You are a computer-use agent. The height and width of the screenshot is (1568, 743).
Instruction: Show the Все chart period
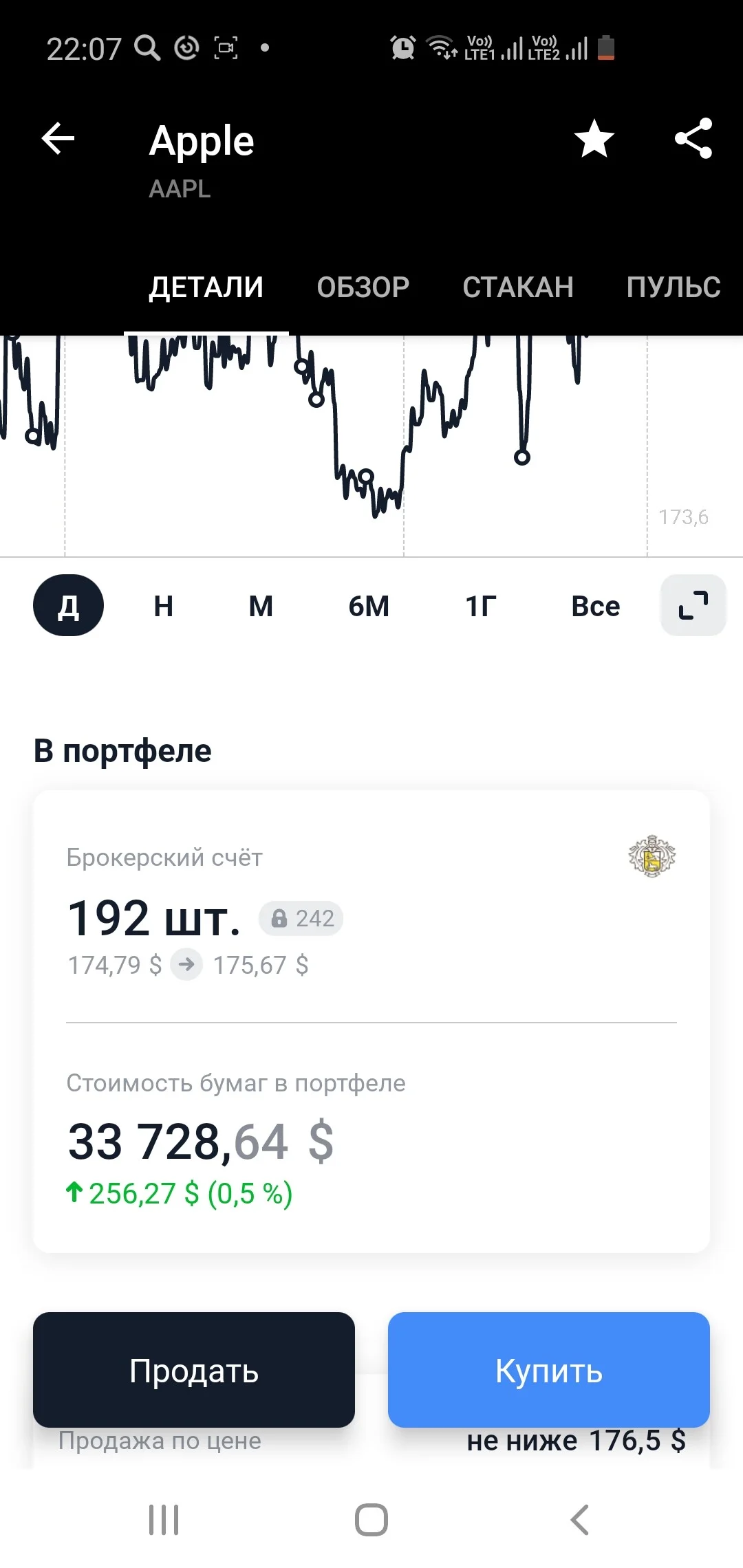(x=596, y=606)
